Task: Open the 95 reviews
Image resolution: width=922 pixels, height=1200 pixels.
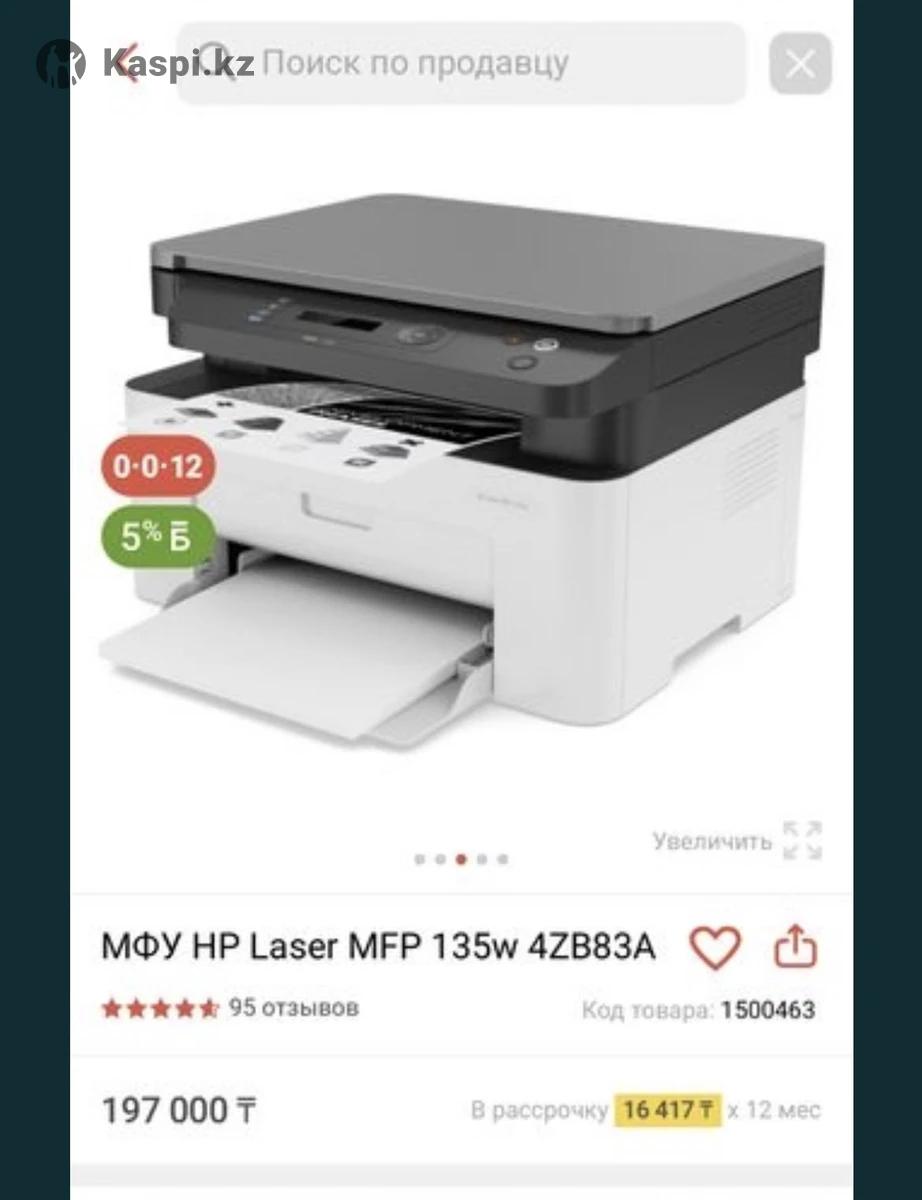Action: tap(293, 1007)
